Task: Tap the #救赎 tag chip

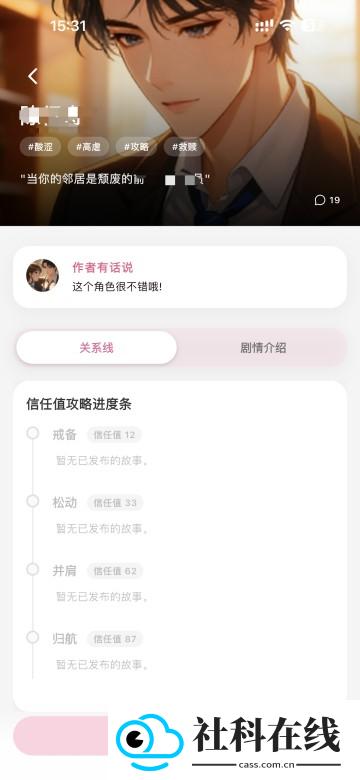Action: click(x=184, y=147)
